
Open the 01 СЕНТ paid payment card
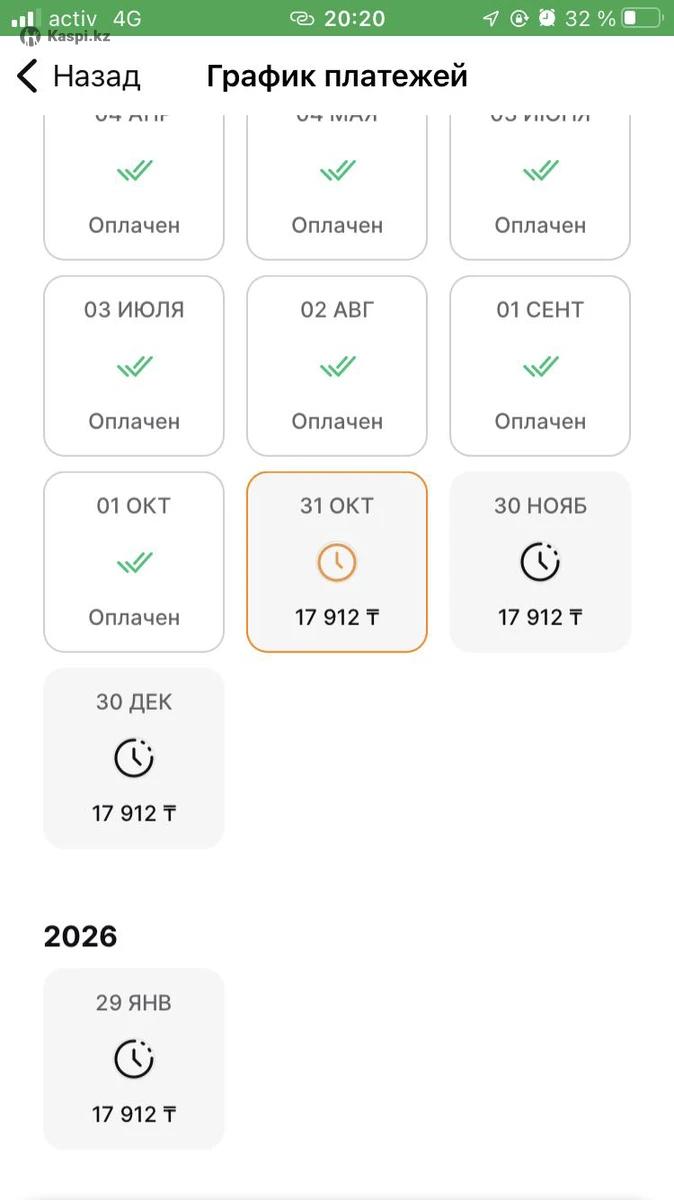[x=540, y=366]
